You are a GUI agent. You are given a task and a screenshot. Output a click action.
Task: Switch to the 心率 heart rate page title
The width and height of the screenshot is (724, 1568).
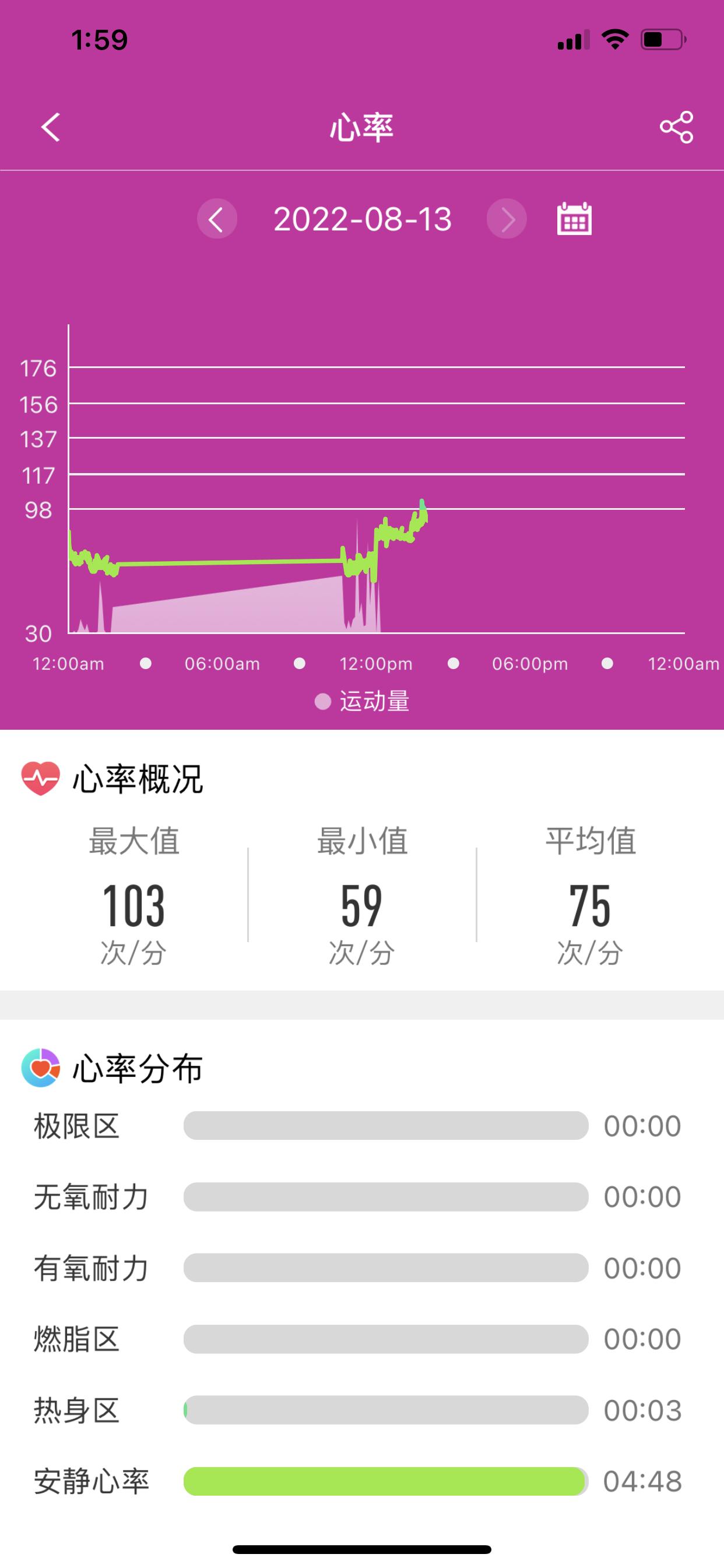[x=362, y=128]
